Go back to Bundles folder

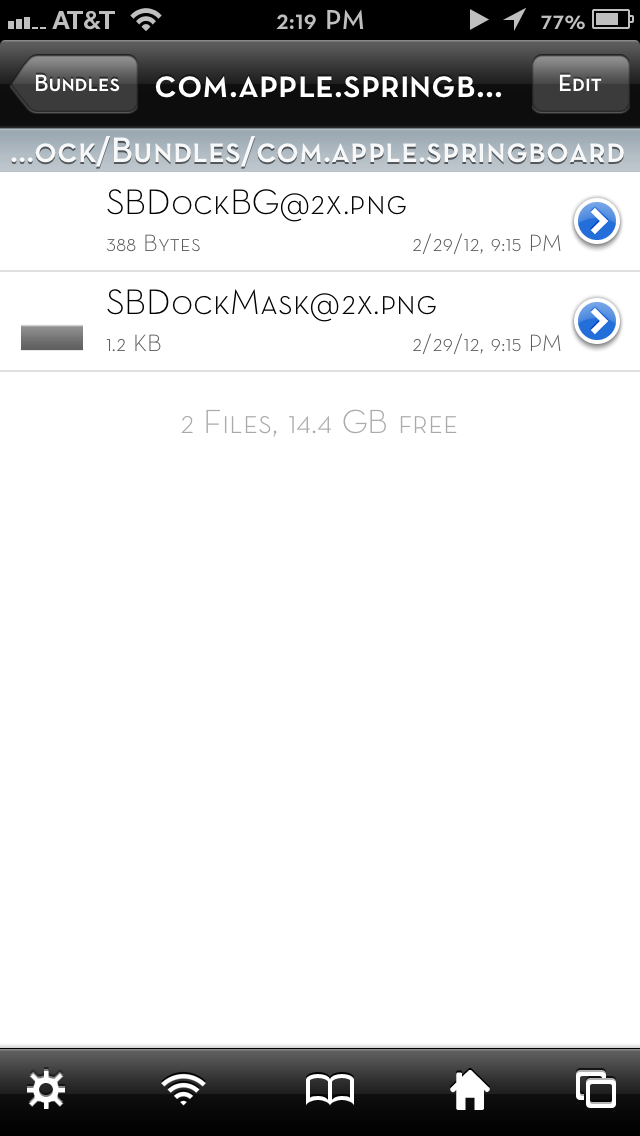tap(74, 84)
